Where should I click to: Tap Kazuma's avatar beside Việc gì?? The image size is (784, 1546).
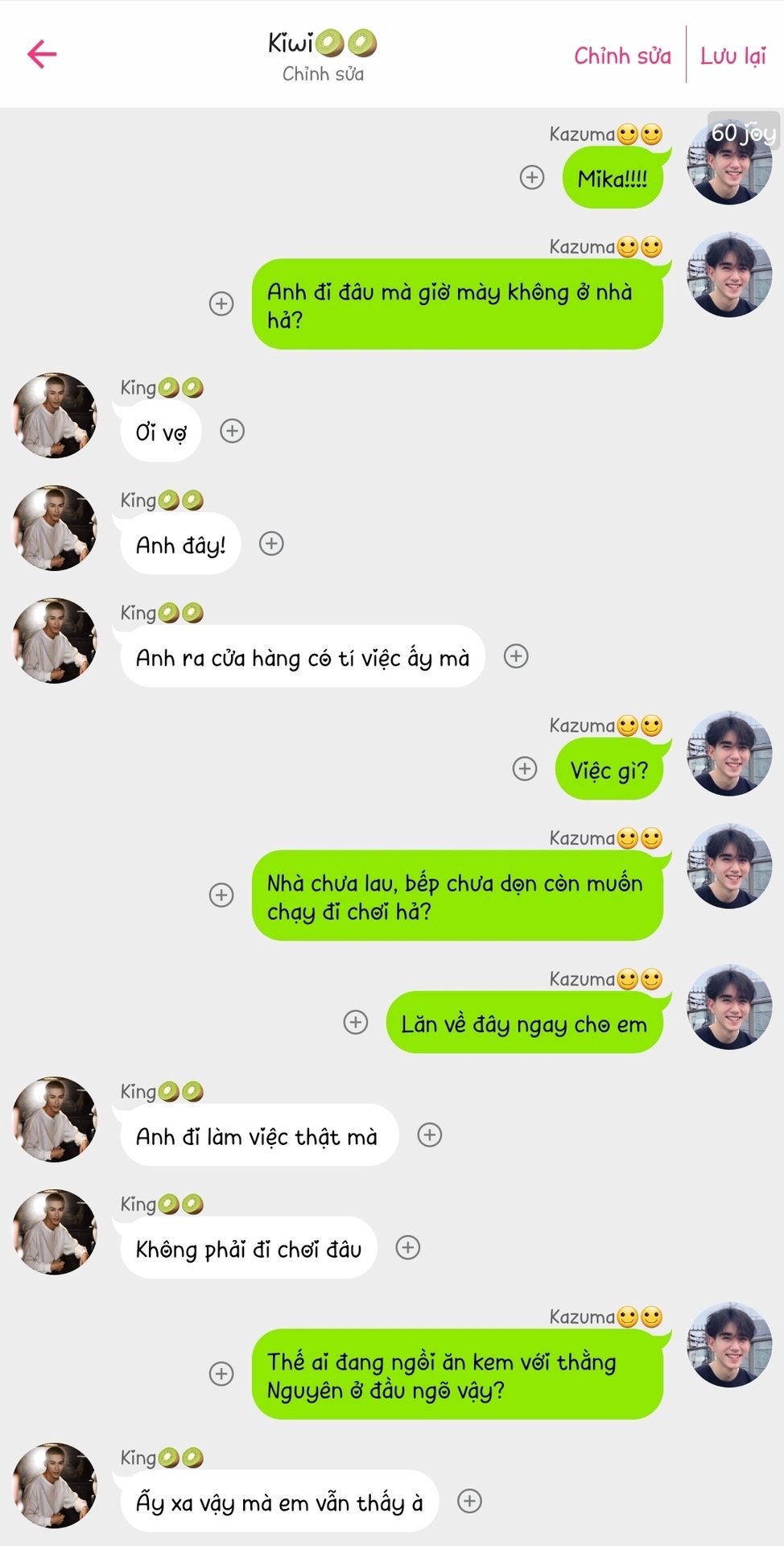point(729,754)
